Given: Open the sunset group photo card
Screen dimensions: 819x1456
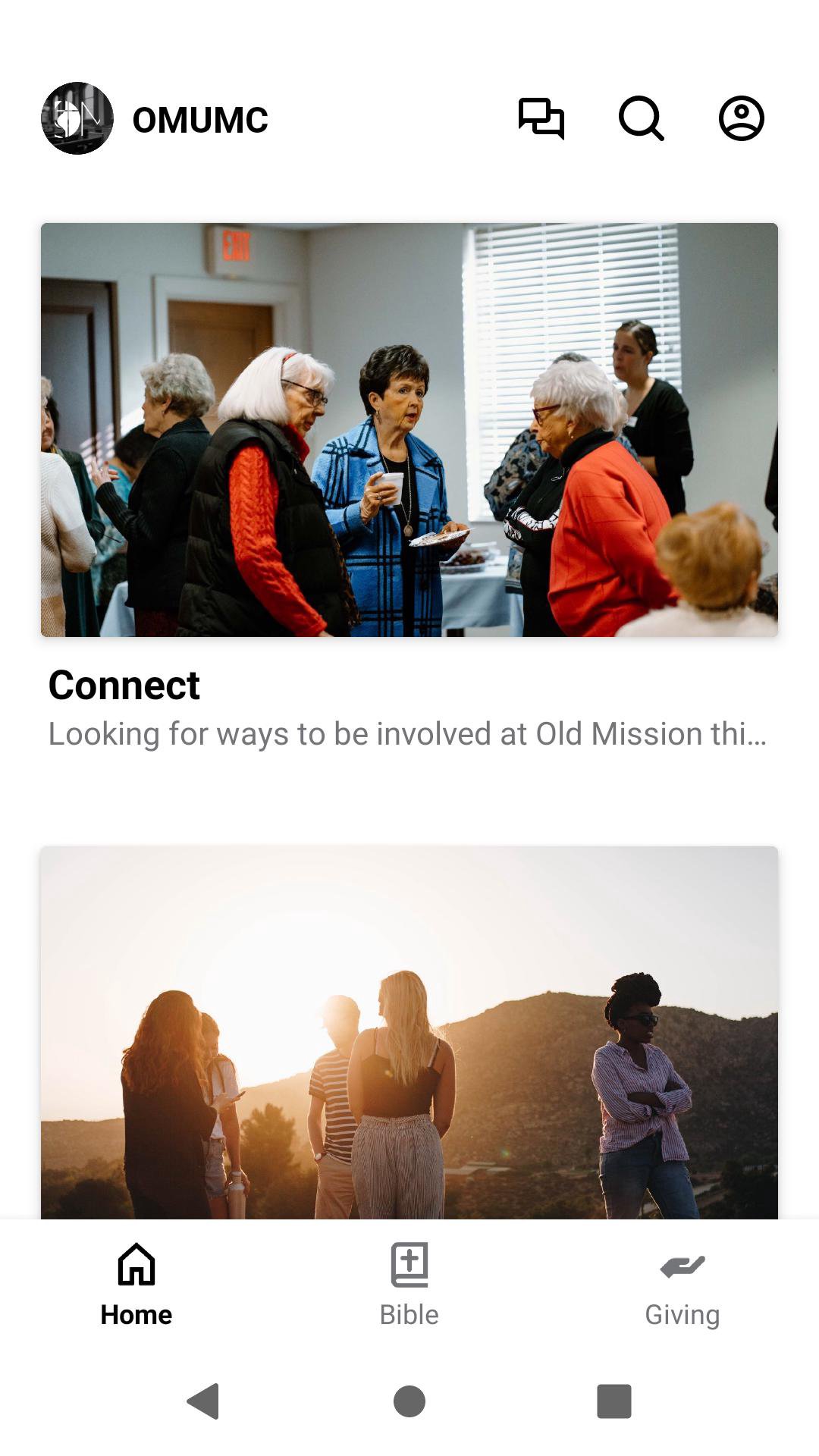Looking at the screenshot, I should (x=409, y=1031).
